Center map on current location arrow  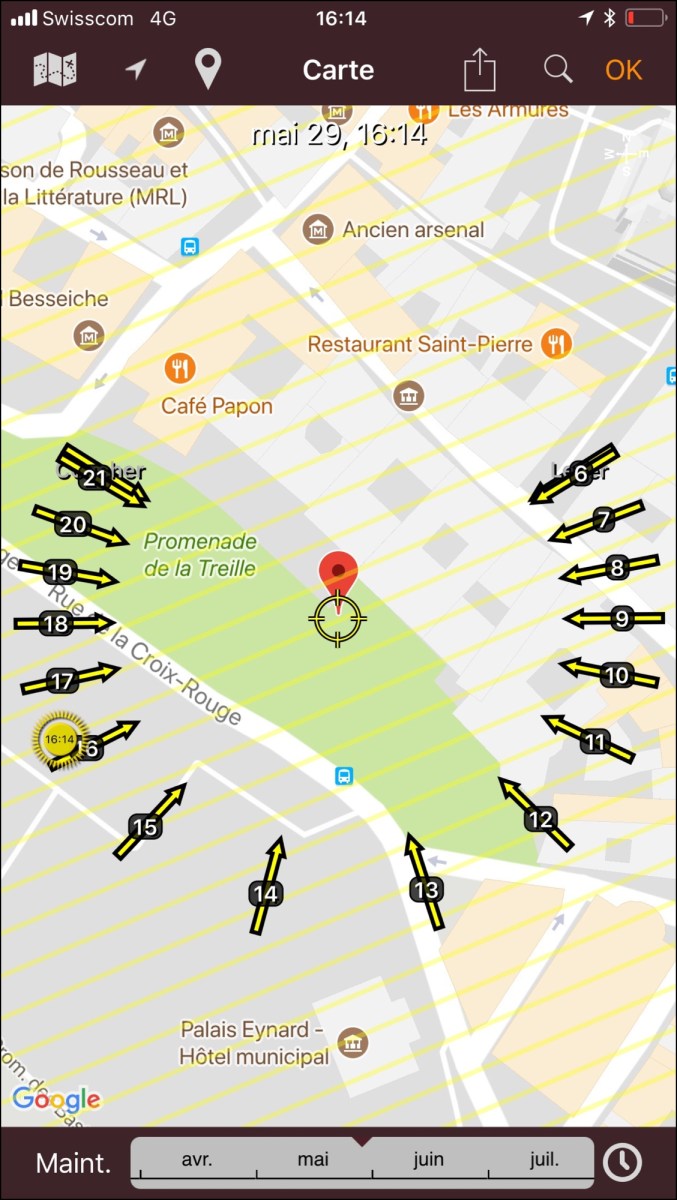coord(135,69)
